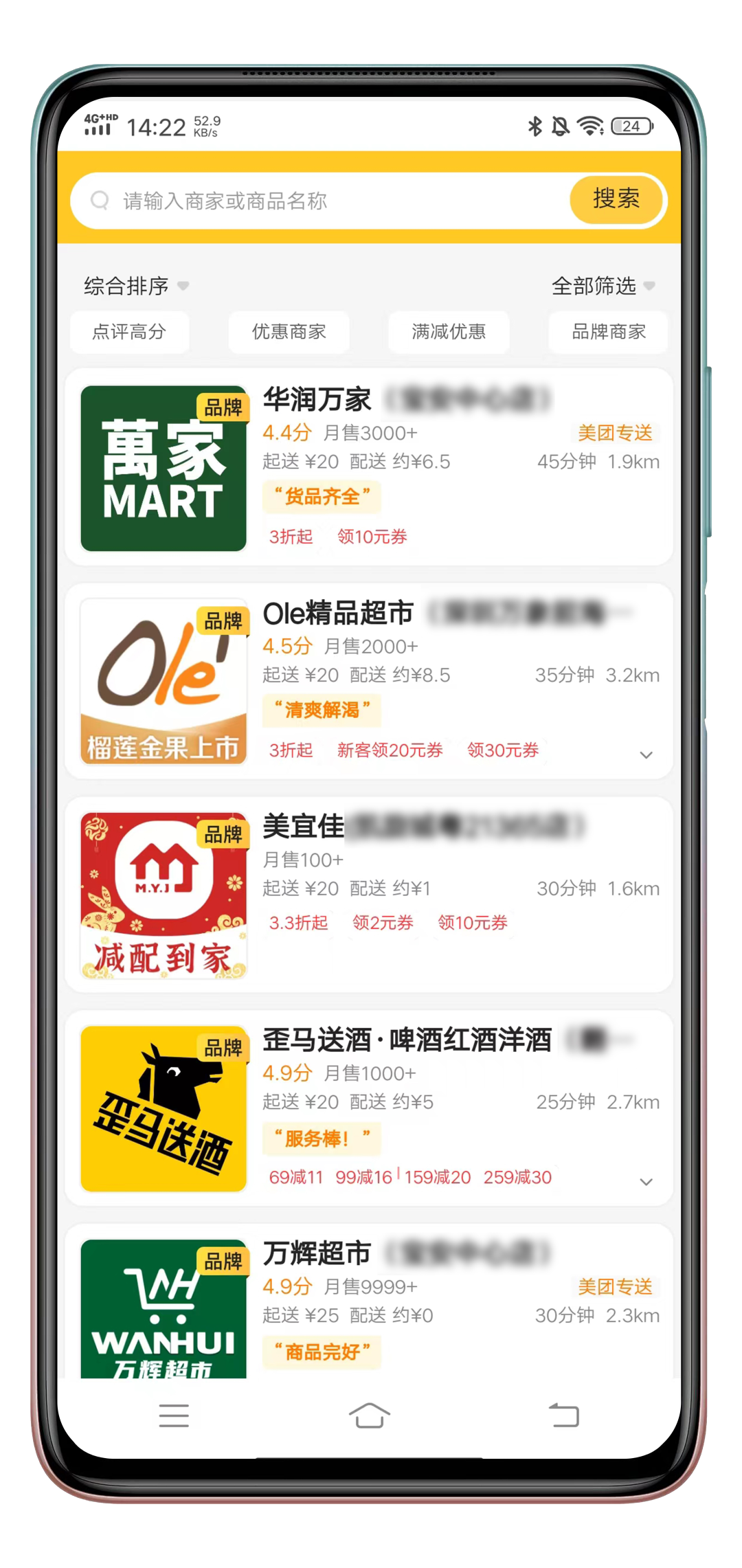Expand the Ole精品超市 promotions chevron
742x1568 pixels.
tap(646, 754)
